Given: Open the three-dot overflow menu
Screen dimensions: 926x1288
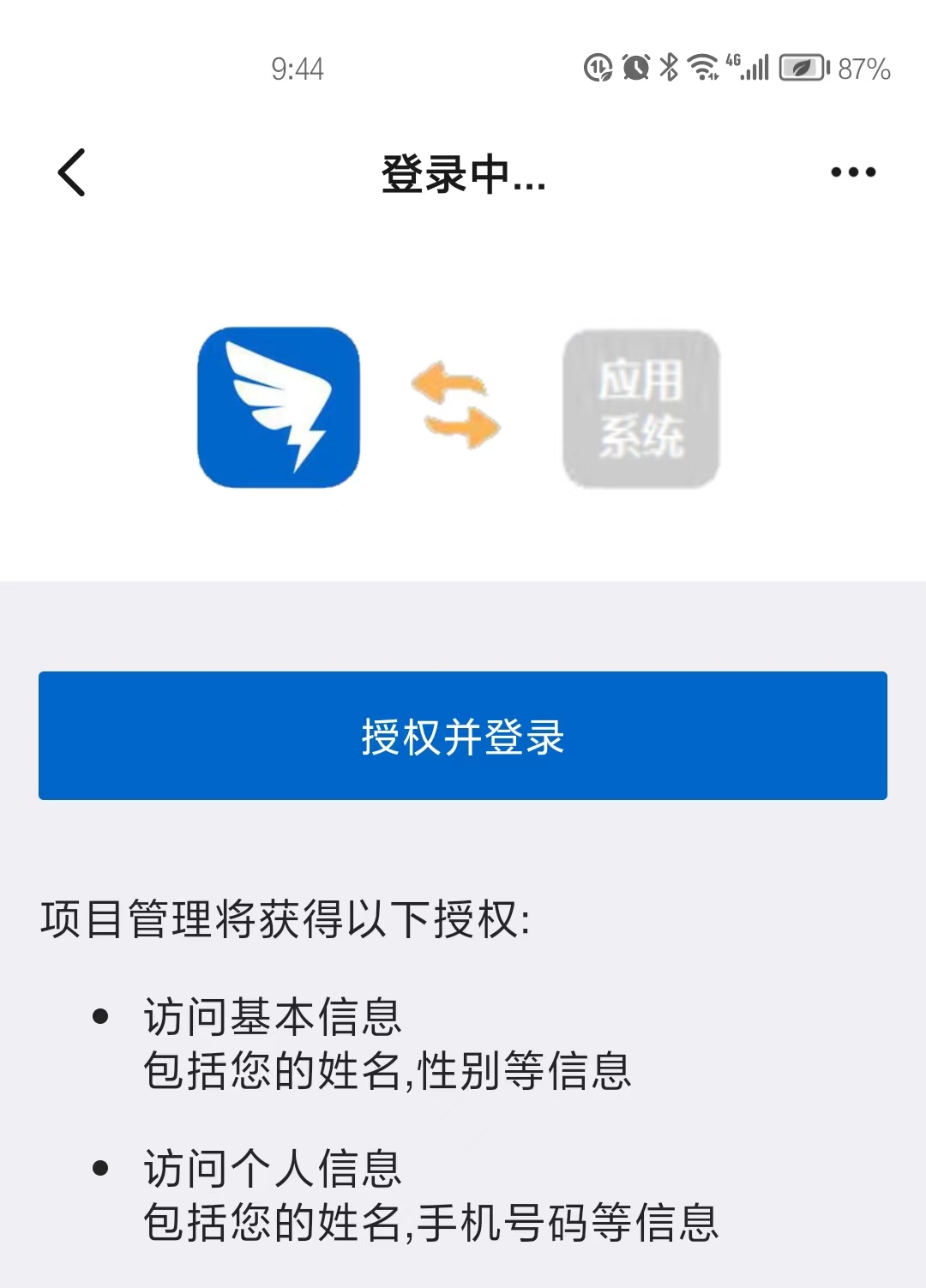Looking at the screenshot, I should pos(852,172).
